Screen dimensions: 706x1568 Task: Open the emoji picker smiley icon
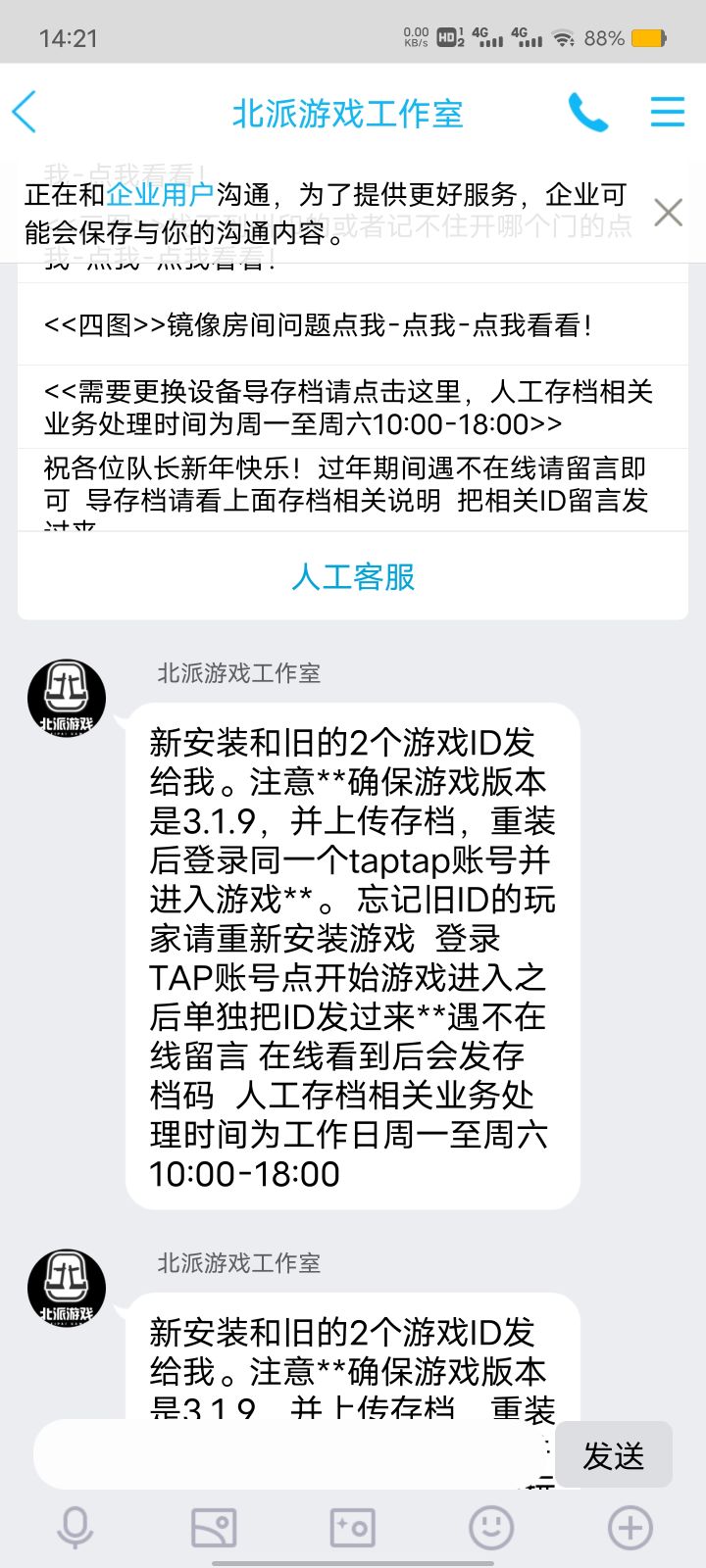[490, 1526]
